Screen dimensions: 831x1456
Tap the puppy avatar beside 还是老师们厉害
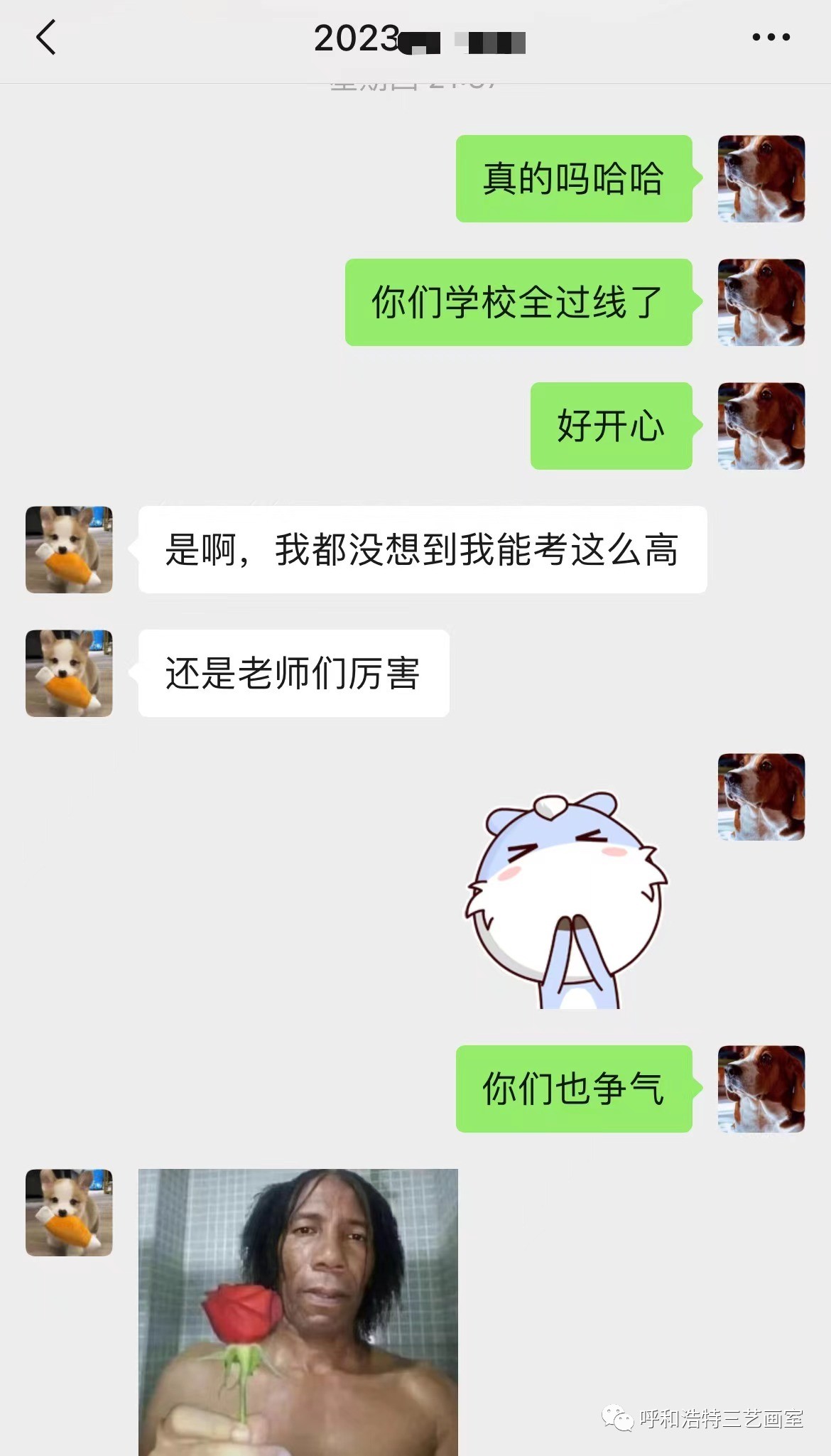[68, 672]
